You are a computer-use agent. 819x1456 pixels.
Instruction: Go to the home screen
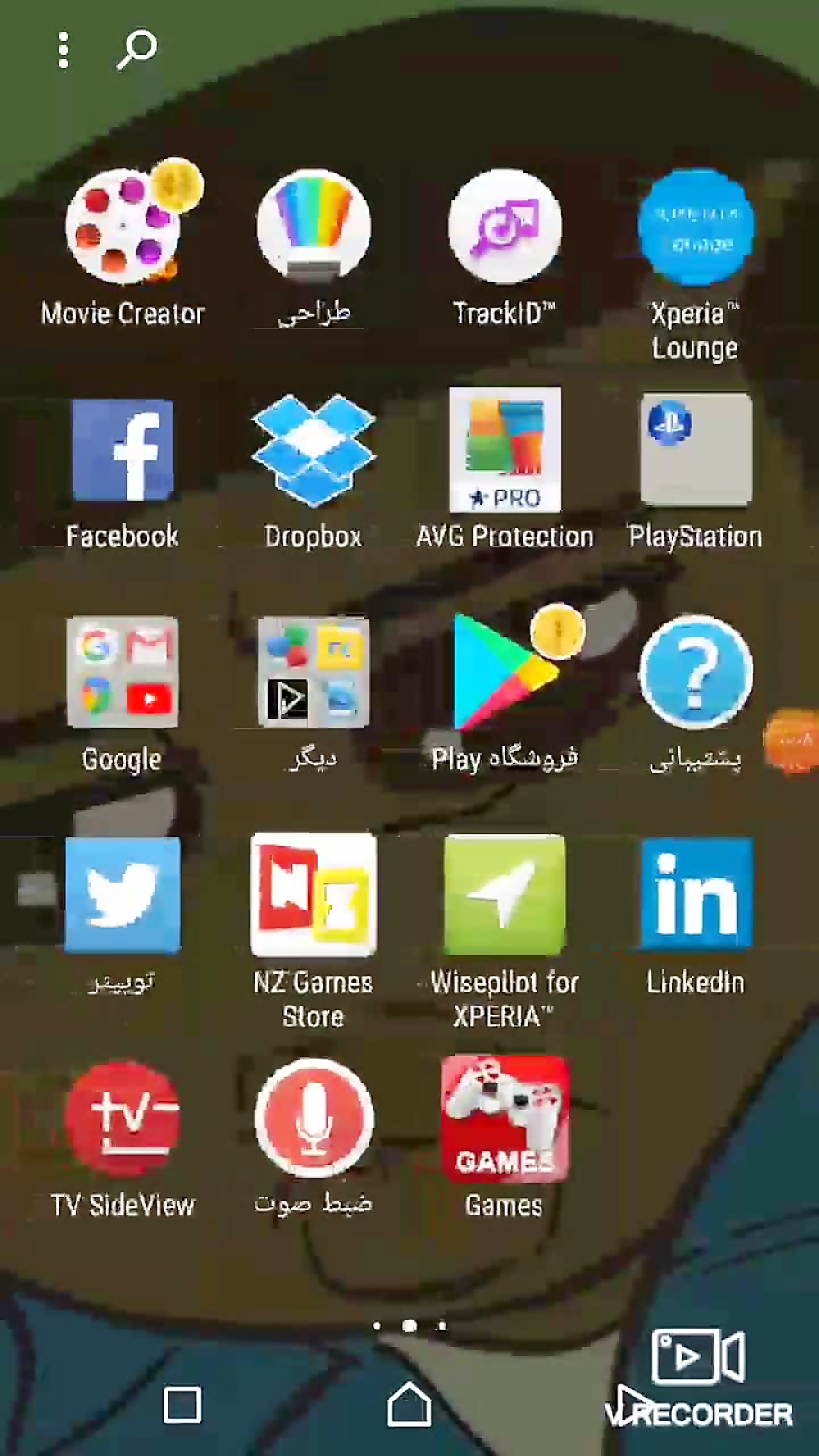click(x=409, y=1405)
